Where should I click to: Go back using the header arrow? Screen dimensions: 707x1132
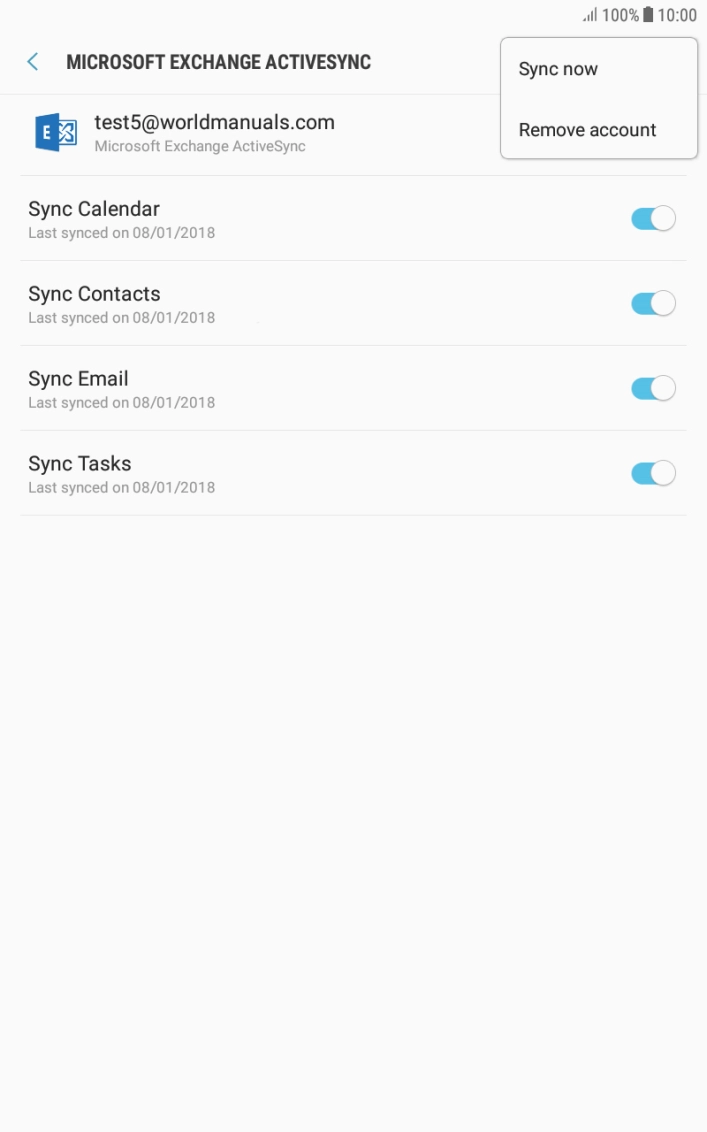[x=33, y=62]
